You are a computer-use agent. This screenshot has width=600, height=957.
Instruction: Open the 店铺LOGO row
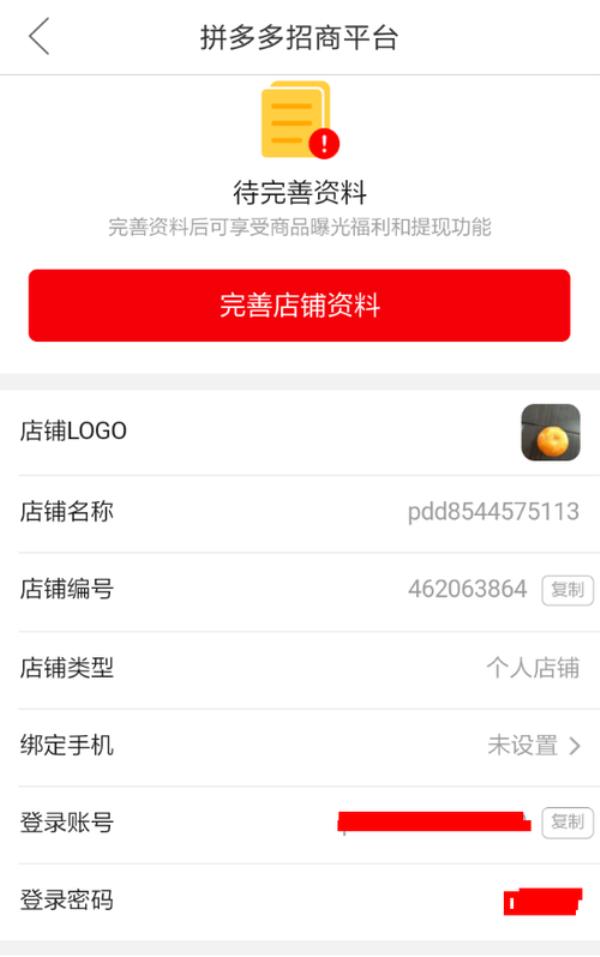[300, 432]
